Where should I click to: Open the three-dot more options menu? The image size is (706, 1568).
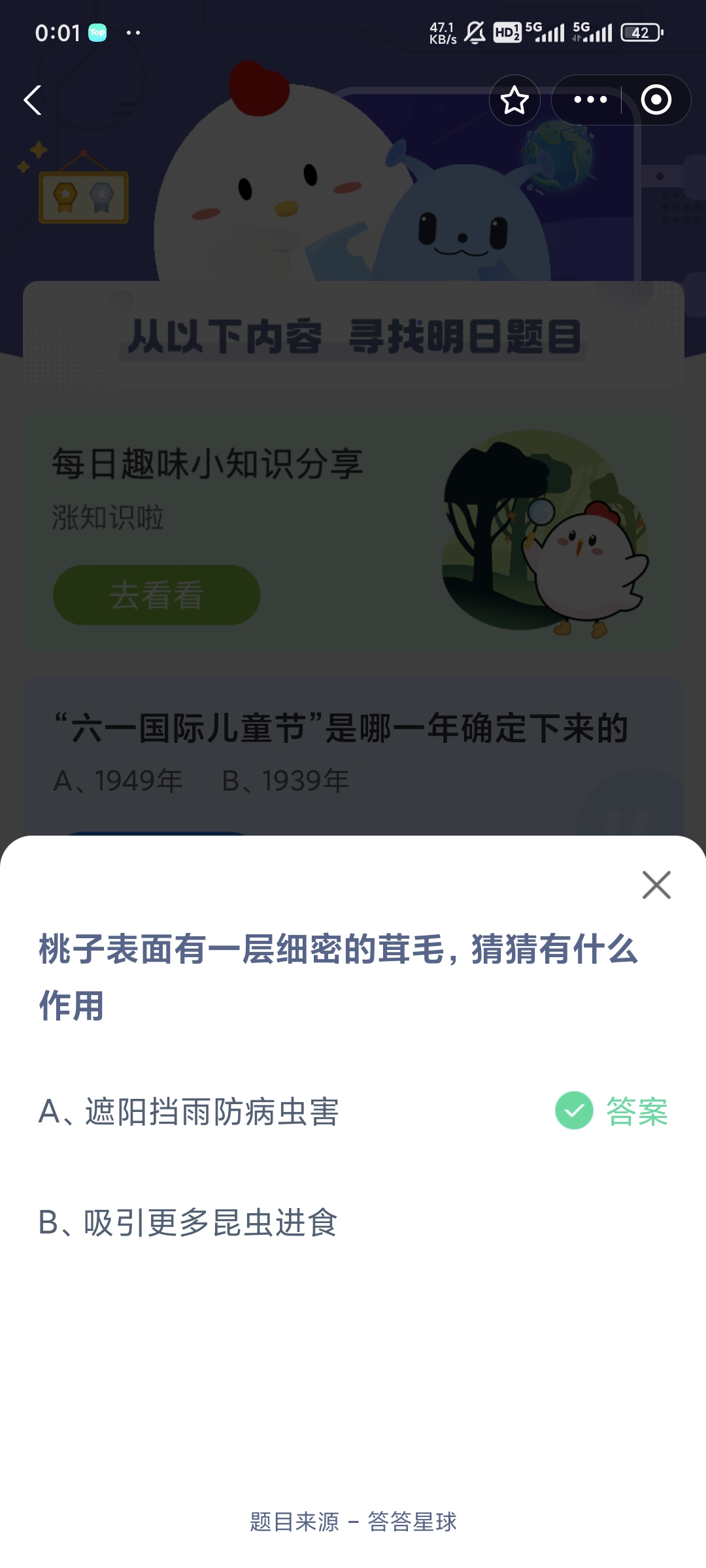point(590,100)
